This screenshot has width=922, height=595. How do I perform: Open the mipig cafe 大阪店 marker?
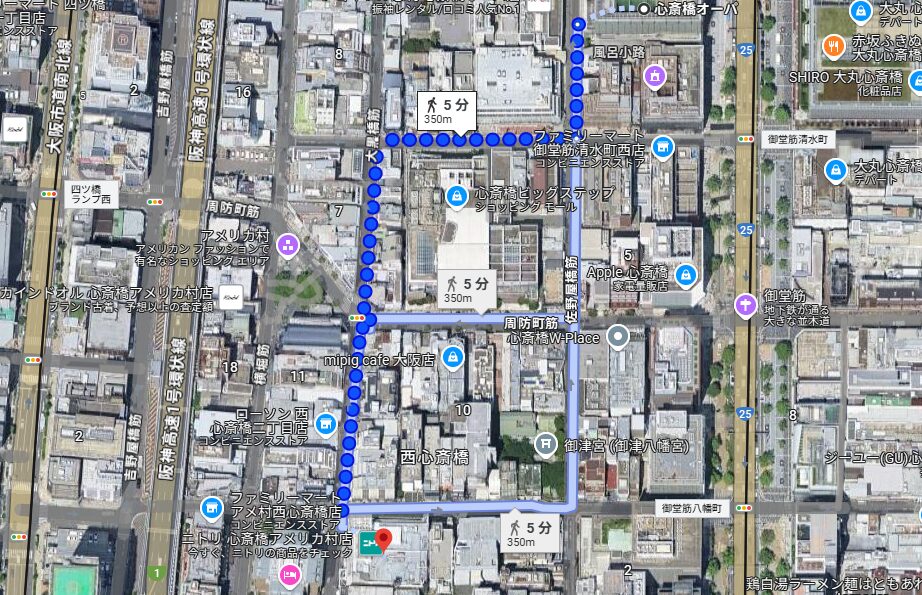(452, 357)
